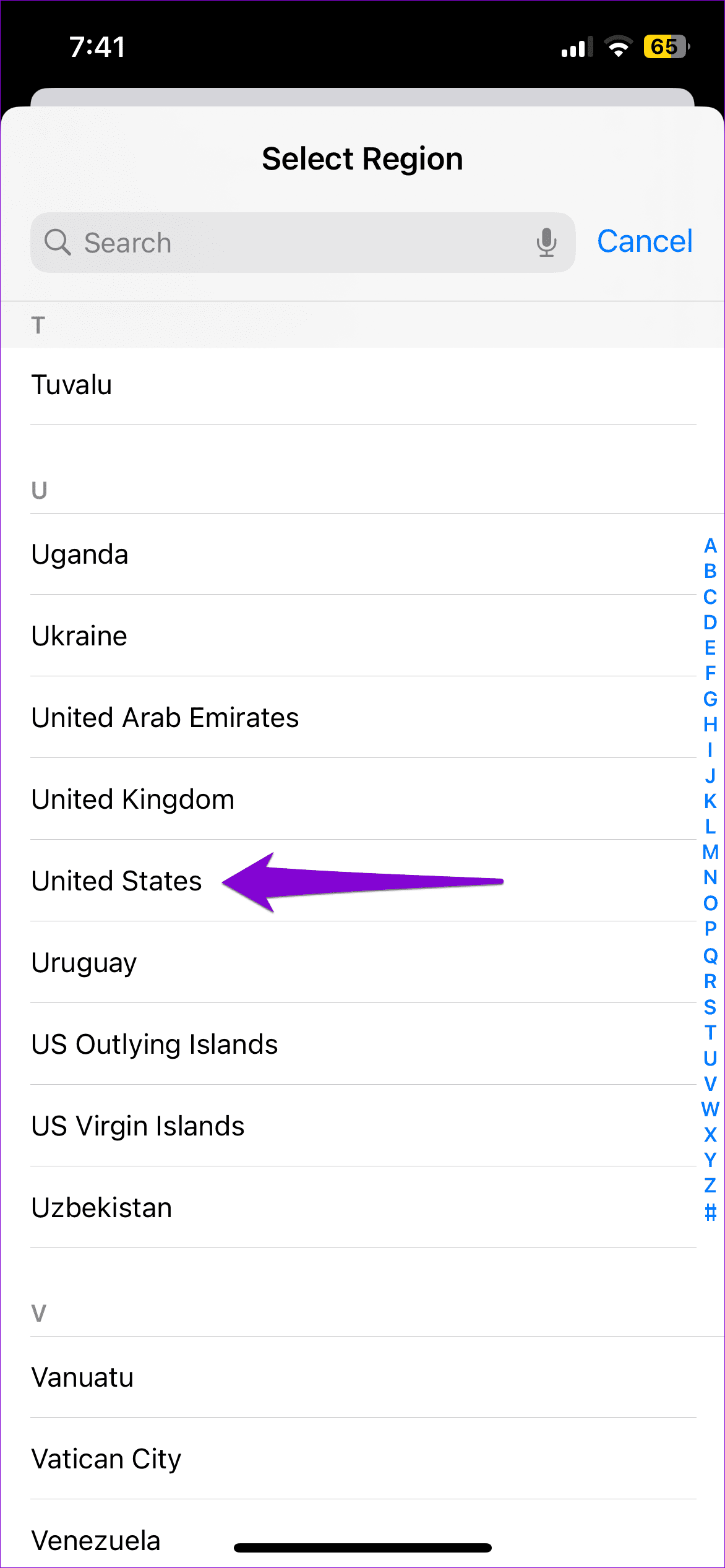Select Ukraine from the region list
725x1568 pixels.
click(79, 635)
